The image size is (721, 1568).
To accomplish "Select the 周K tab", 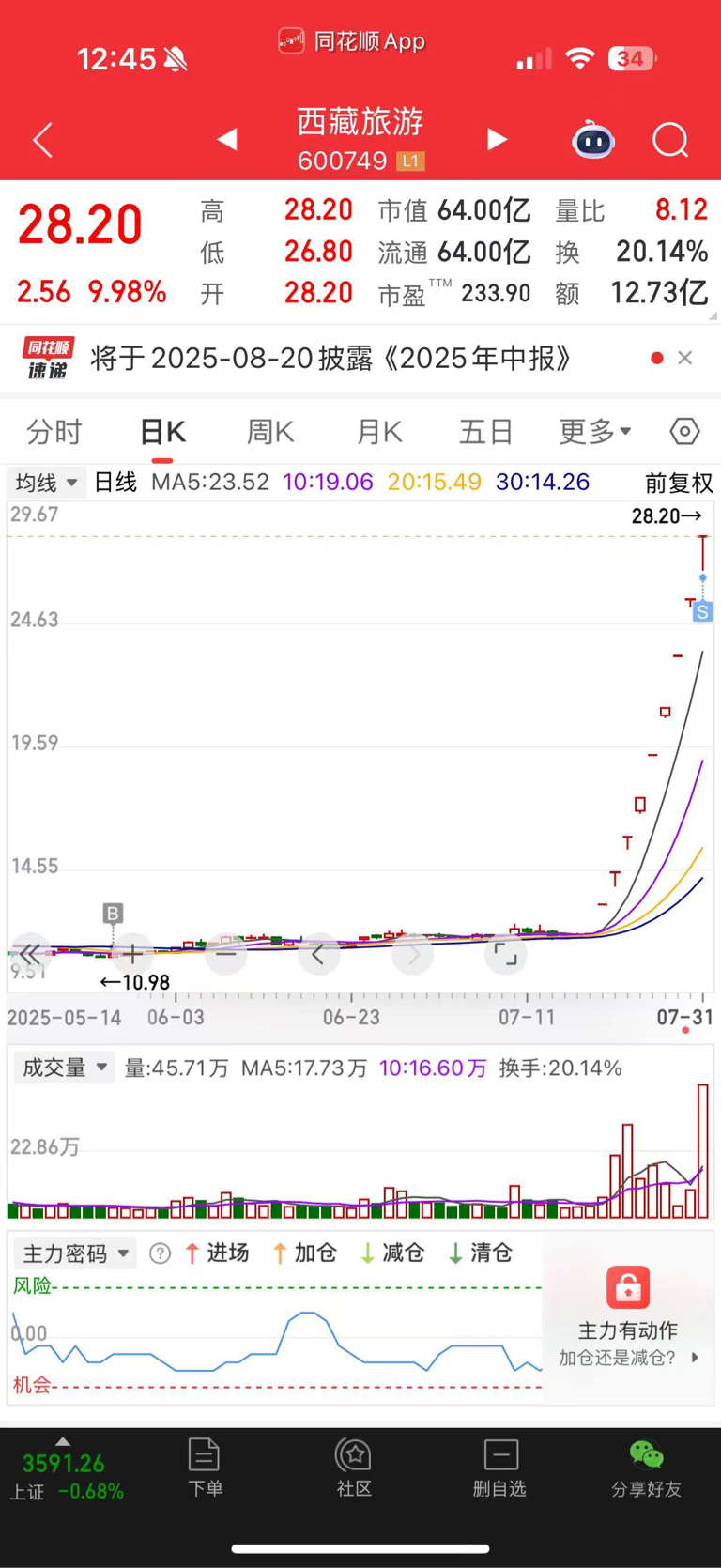I will click(270, 432).
